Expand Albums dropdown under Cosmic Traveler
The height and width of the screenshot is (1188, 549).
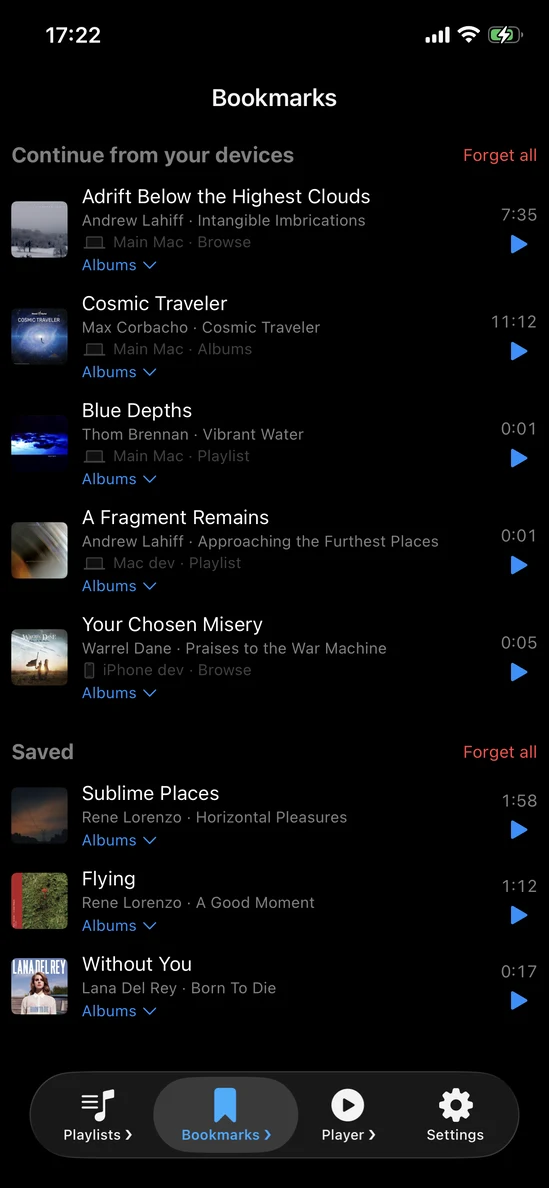click(119, 372)
